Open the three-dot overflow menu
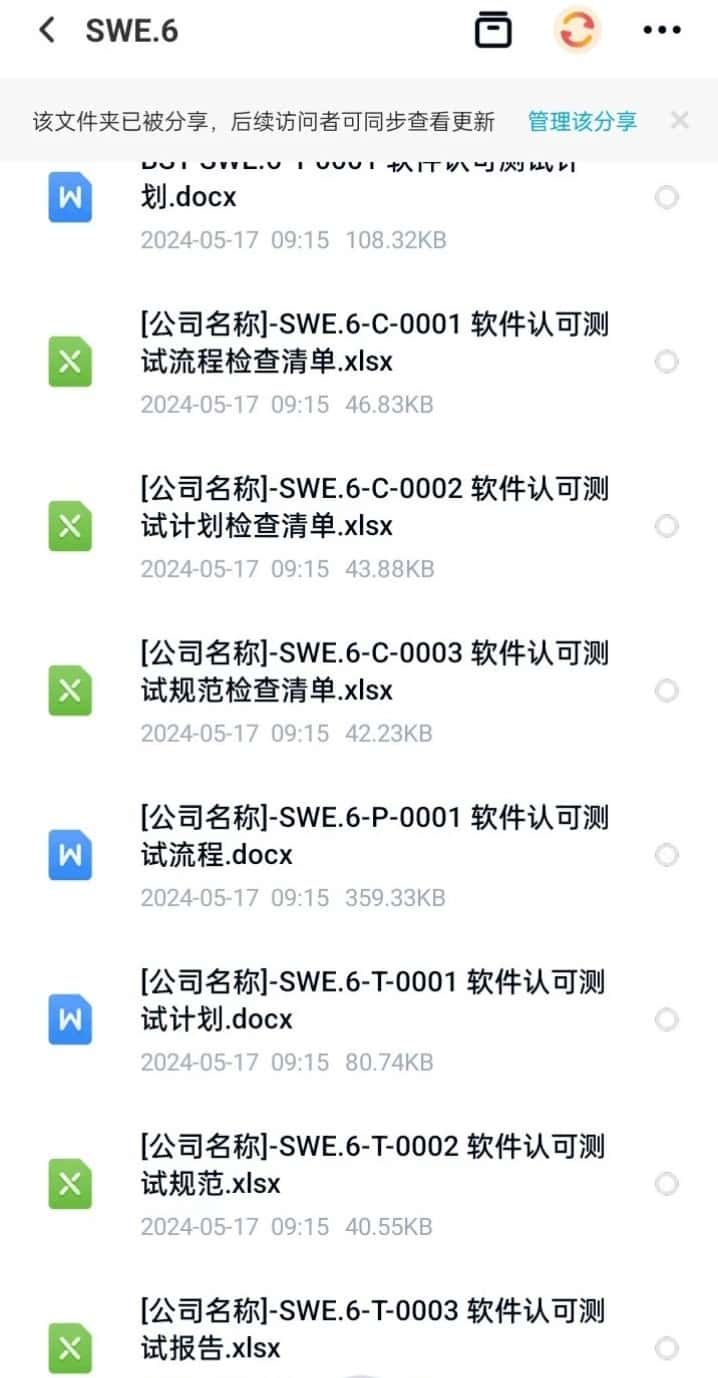 662,31
